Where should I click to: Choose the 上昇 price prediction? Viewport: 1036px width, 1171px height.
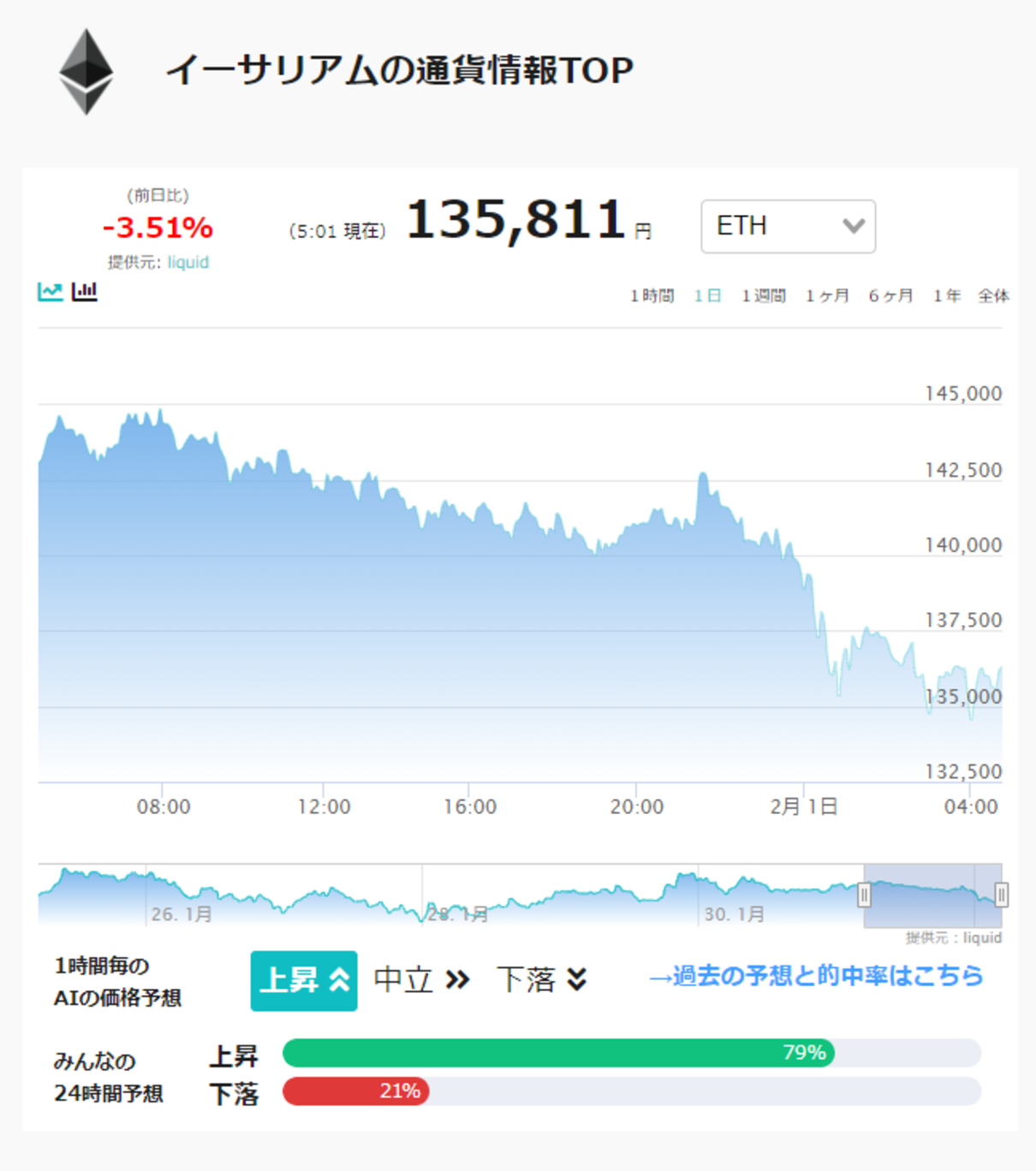coord(304,981)
